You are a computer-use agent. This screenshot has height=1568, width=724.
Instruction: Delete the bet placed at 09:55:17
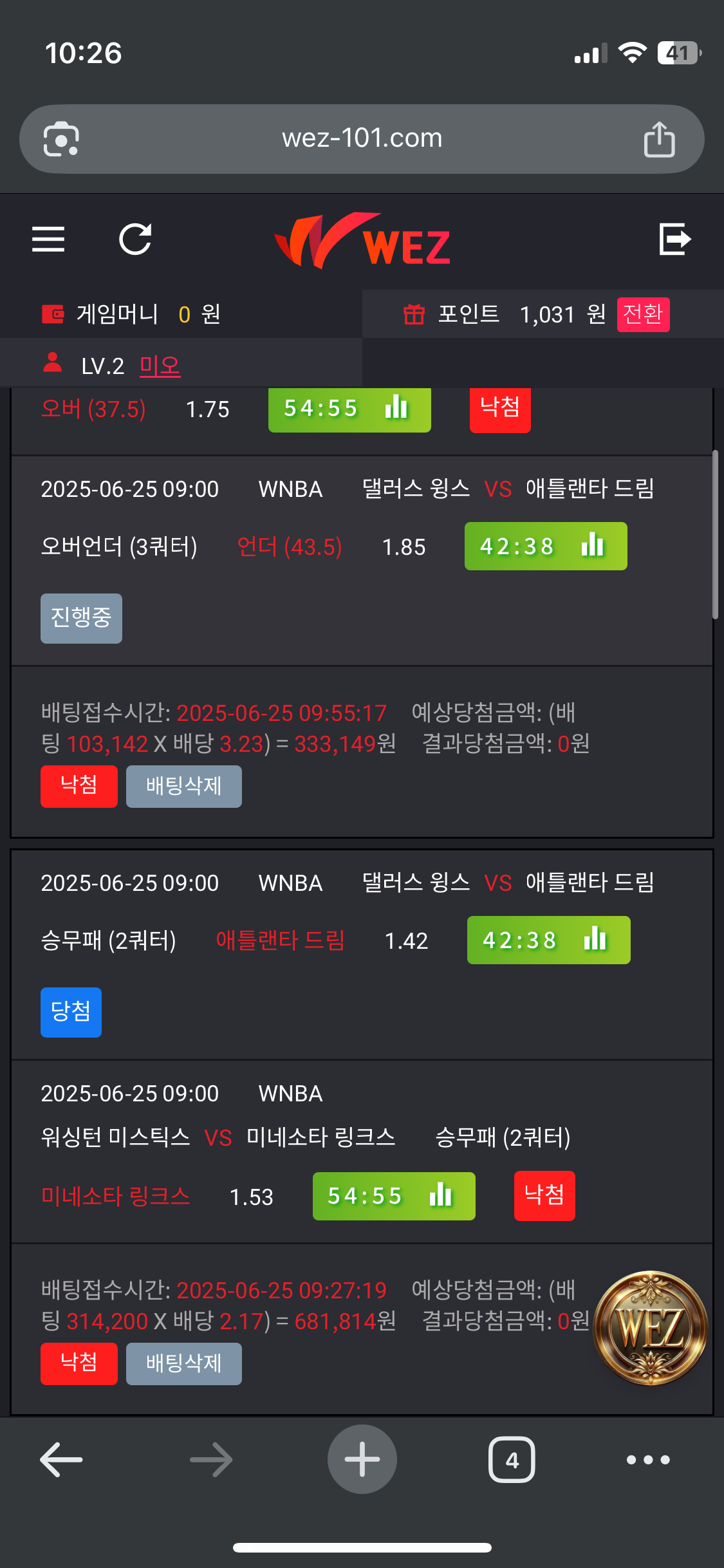[x=184, y=786]
